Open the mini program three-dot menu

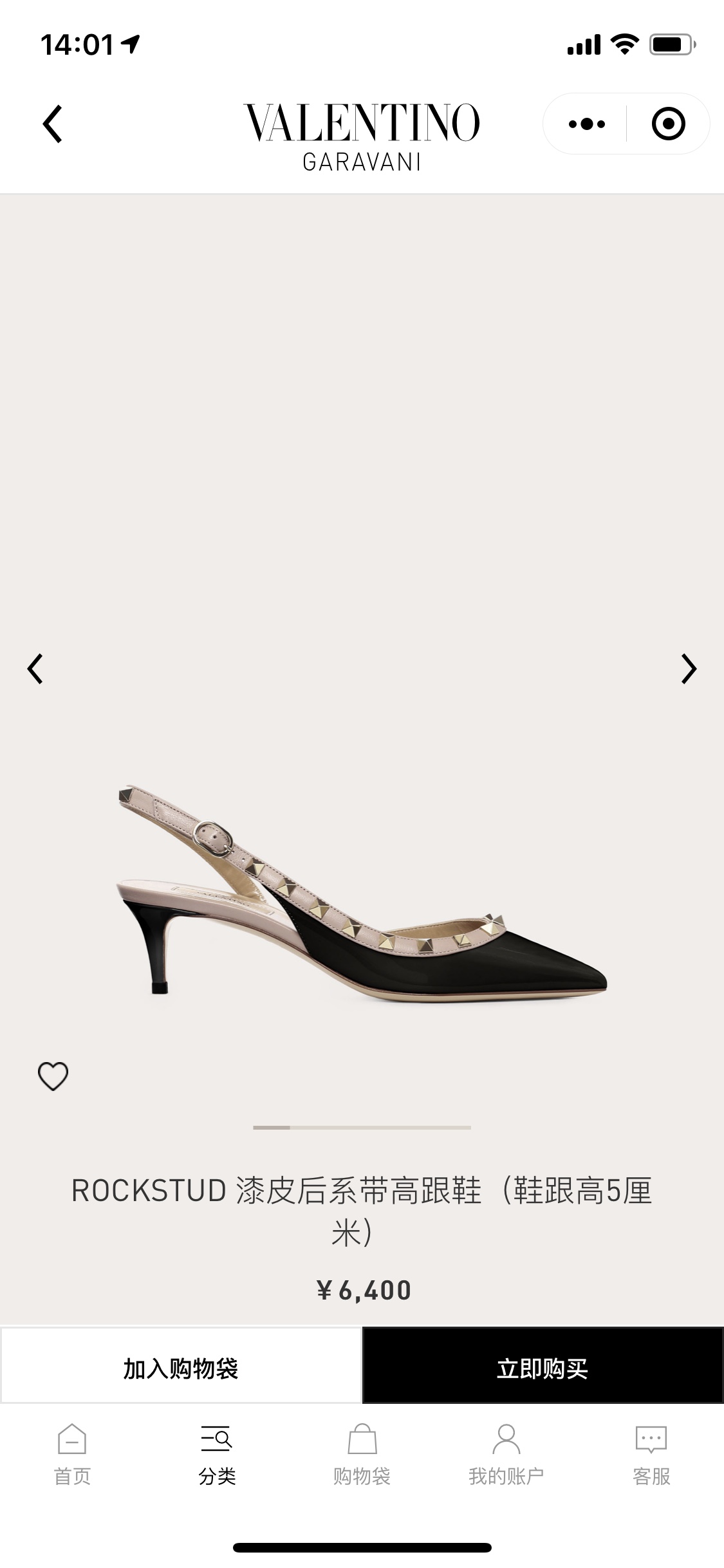(x=586, y=124)
